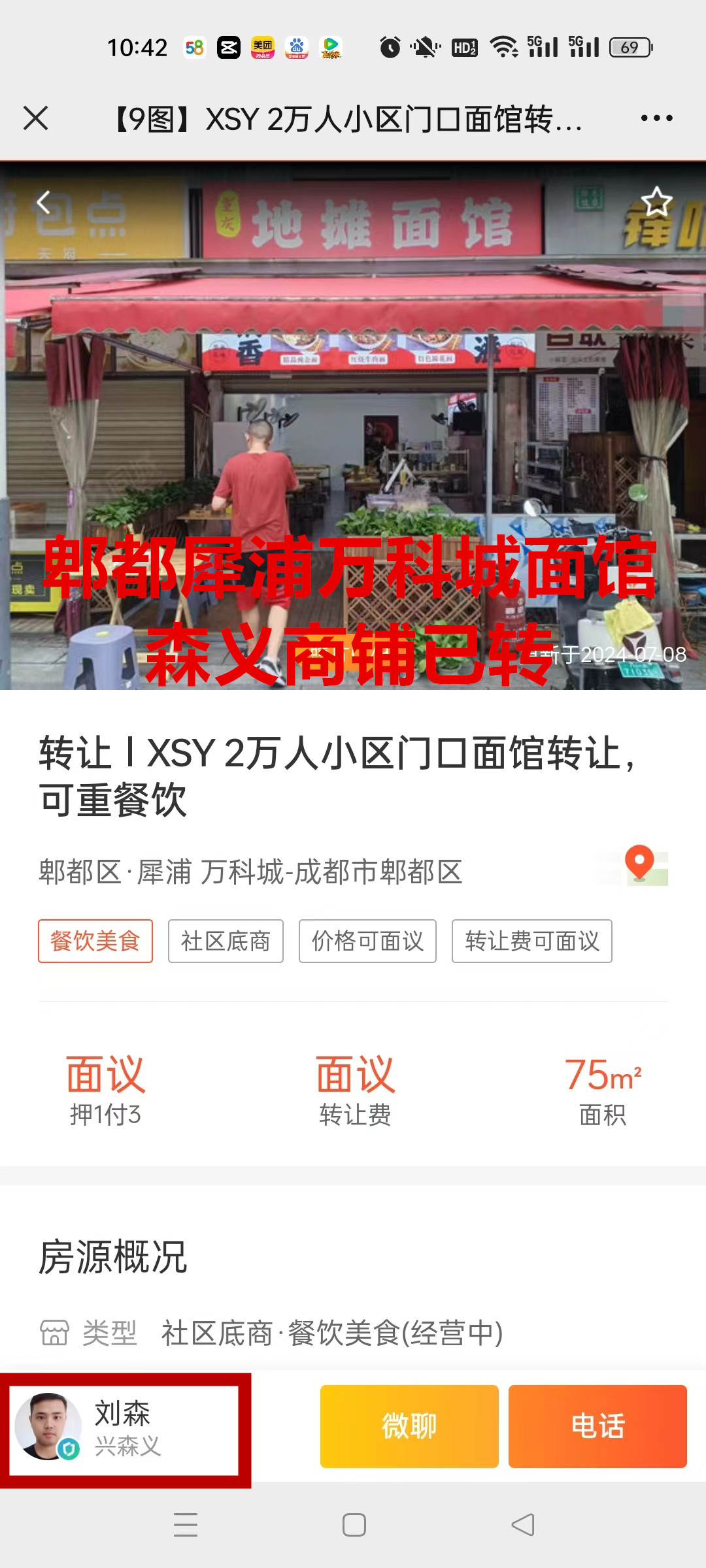Screen dimensions: 706x1568
Task: Open the three-dot overflow menu
Action: tap(656, 118)
